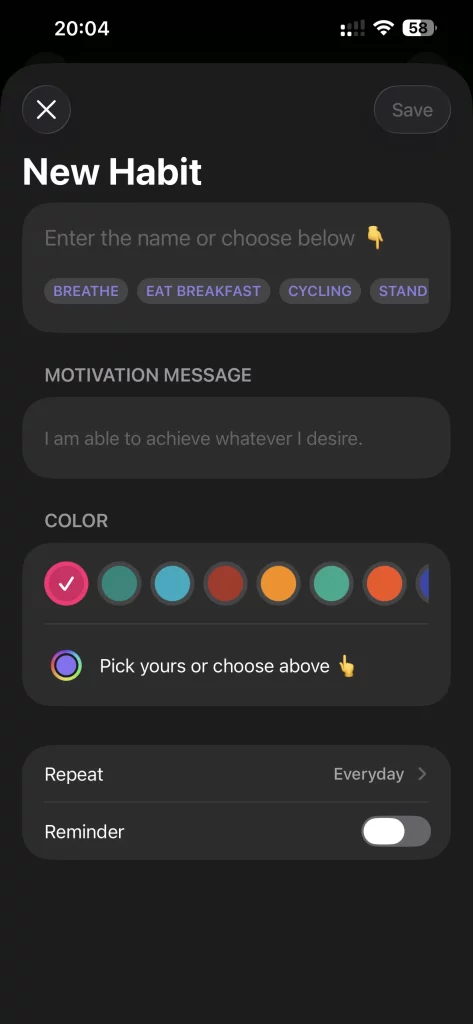Image resolution: width=473 pixels, height=1024 pixels.
Task: Tap the Save button
Action: pos(412,110)
